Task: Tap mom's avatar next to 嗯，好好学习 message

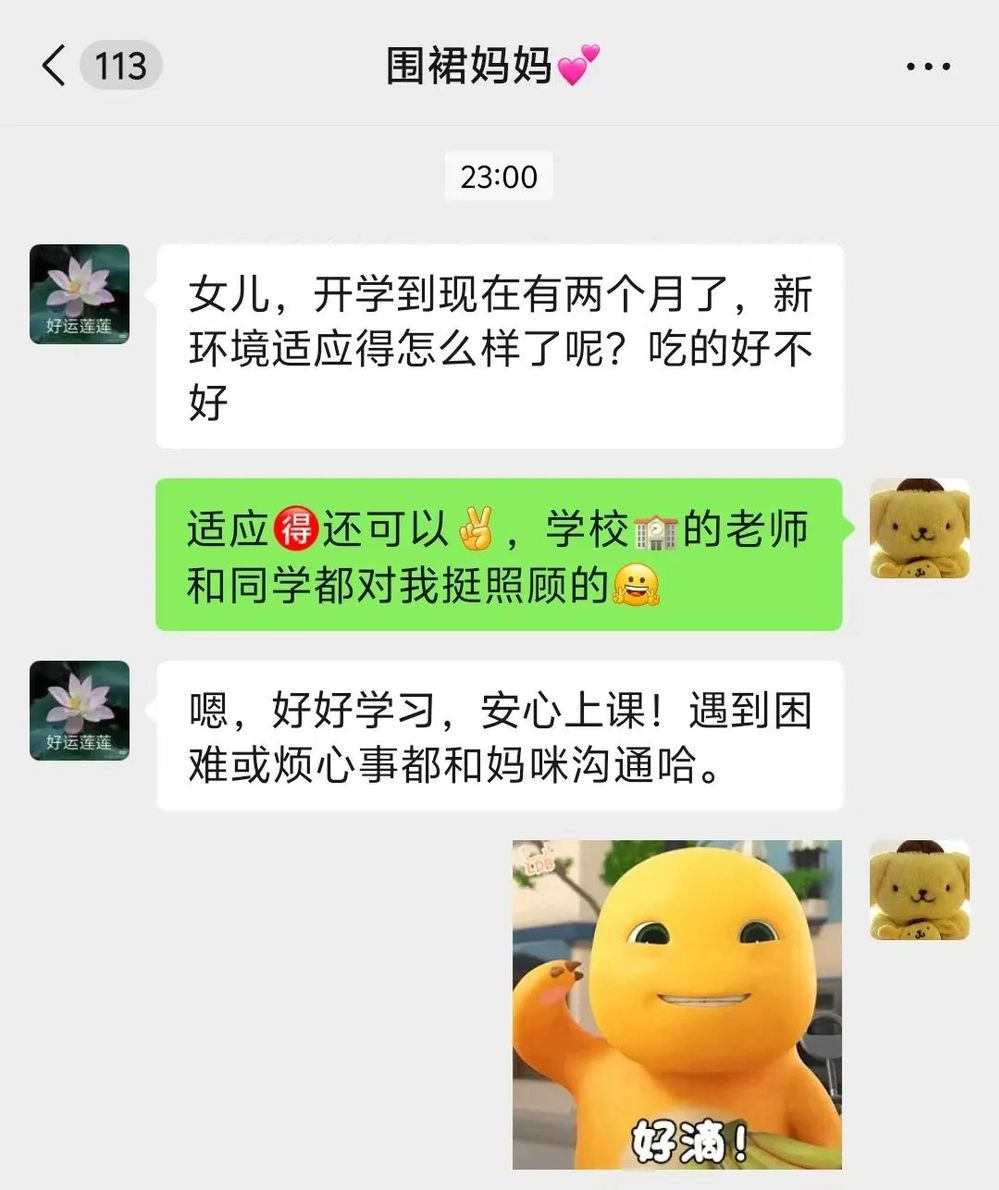Action: 80,710
